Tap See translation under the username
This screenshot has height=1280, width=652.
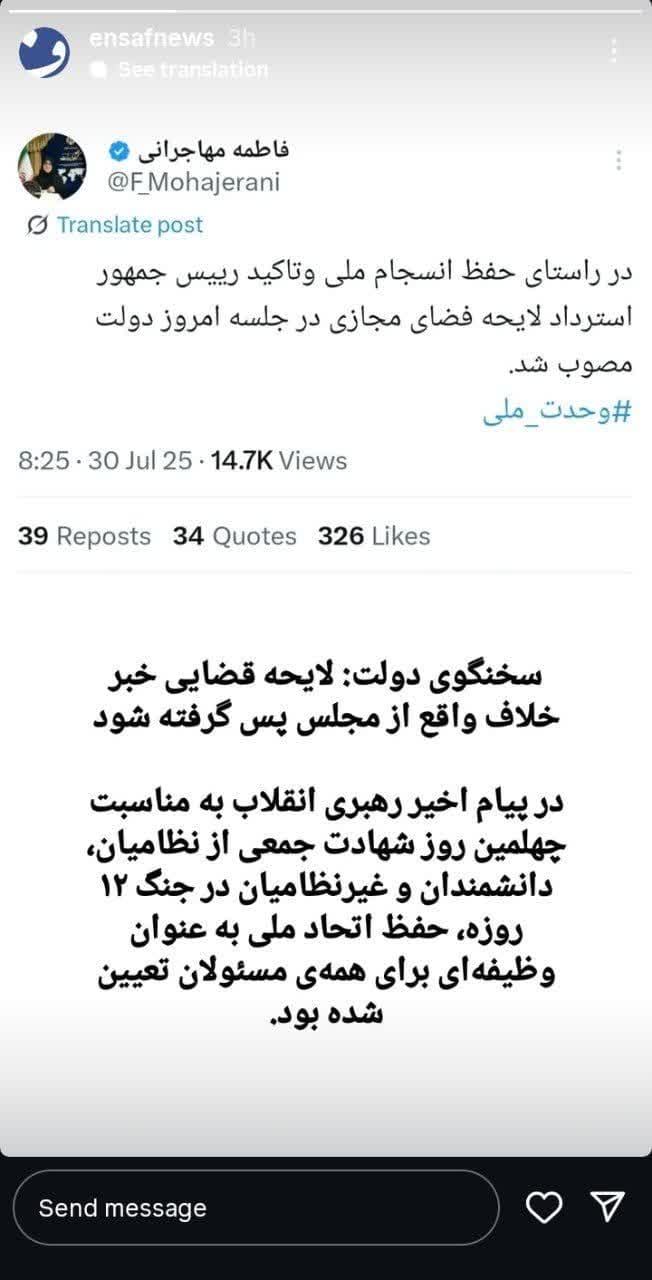point(192,69)
